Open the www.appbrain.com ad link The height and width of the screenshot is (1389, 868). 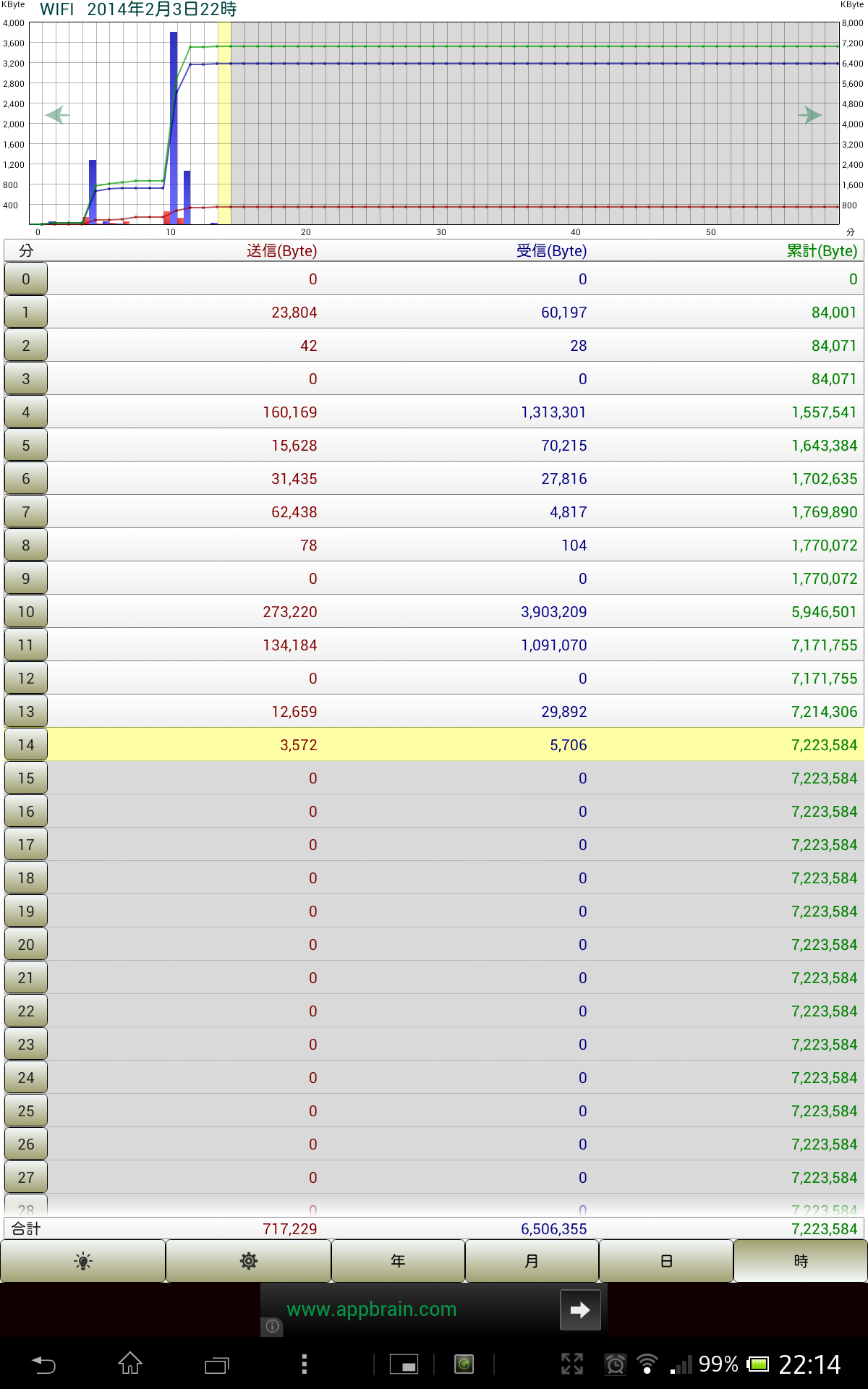pyautogui.click(x=372, y=1309)
